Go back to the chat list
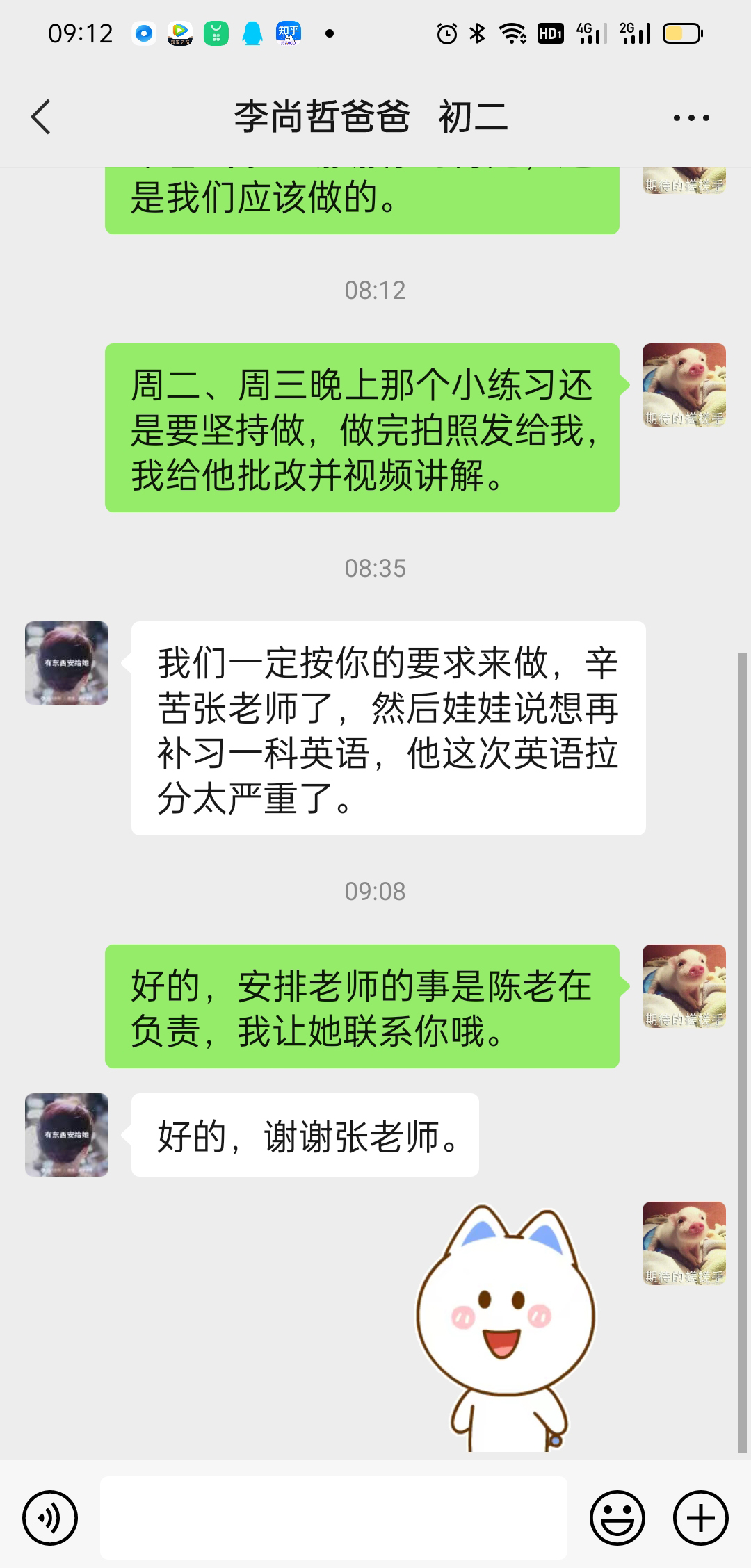751x1568 pixels. 42,117
